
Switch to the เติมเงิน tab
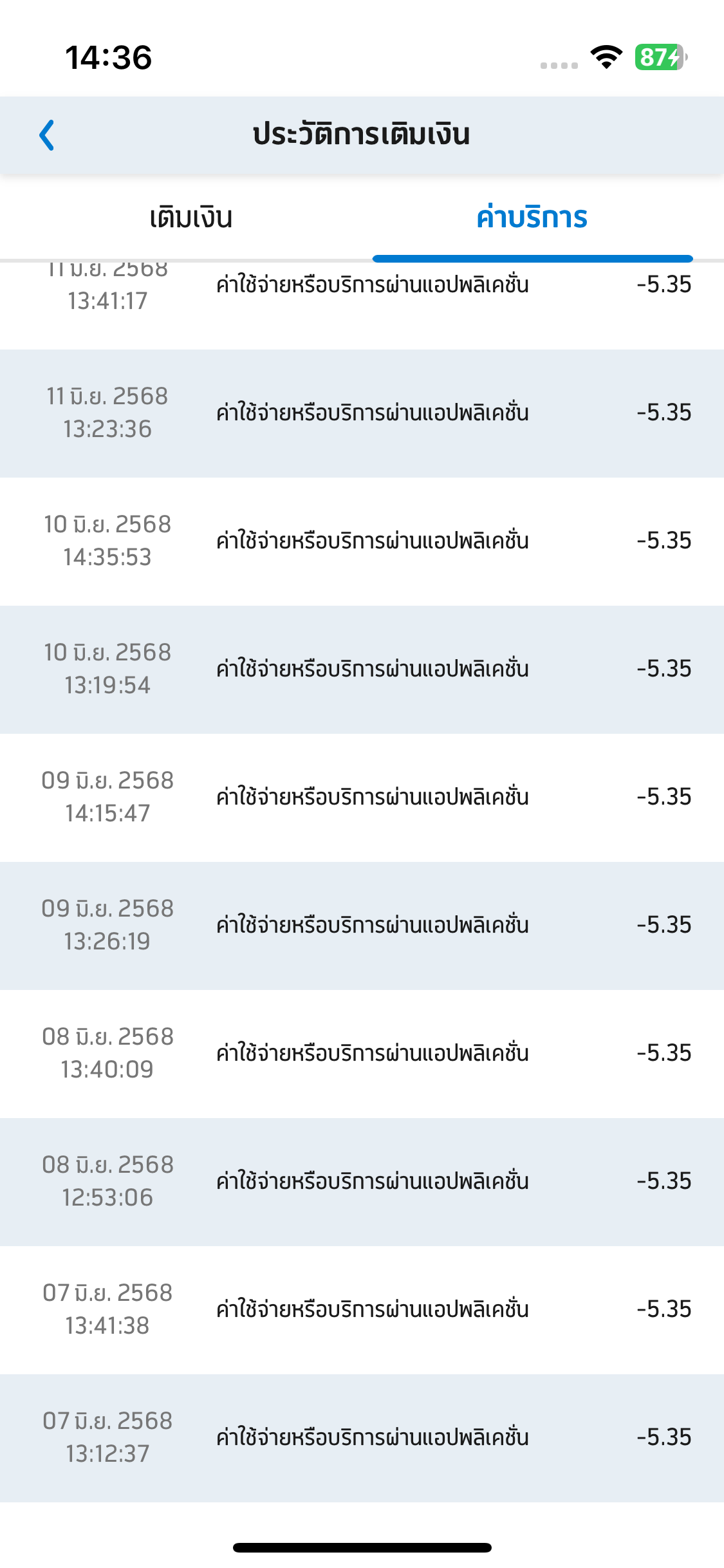(191, 218)
